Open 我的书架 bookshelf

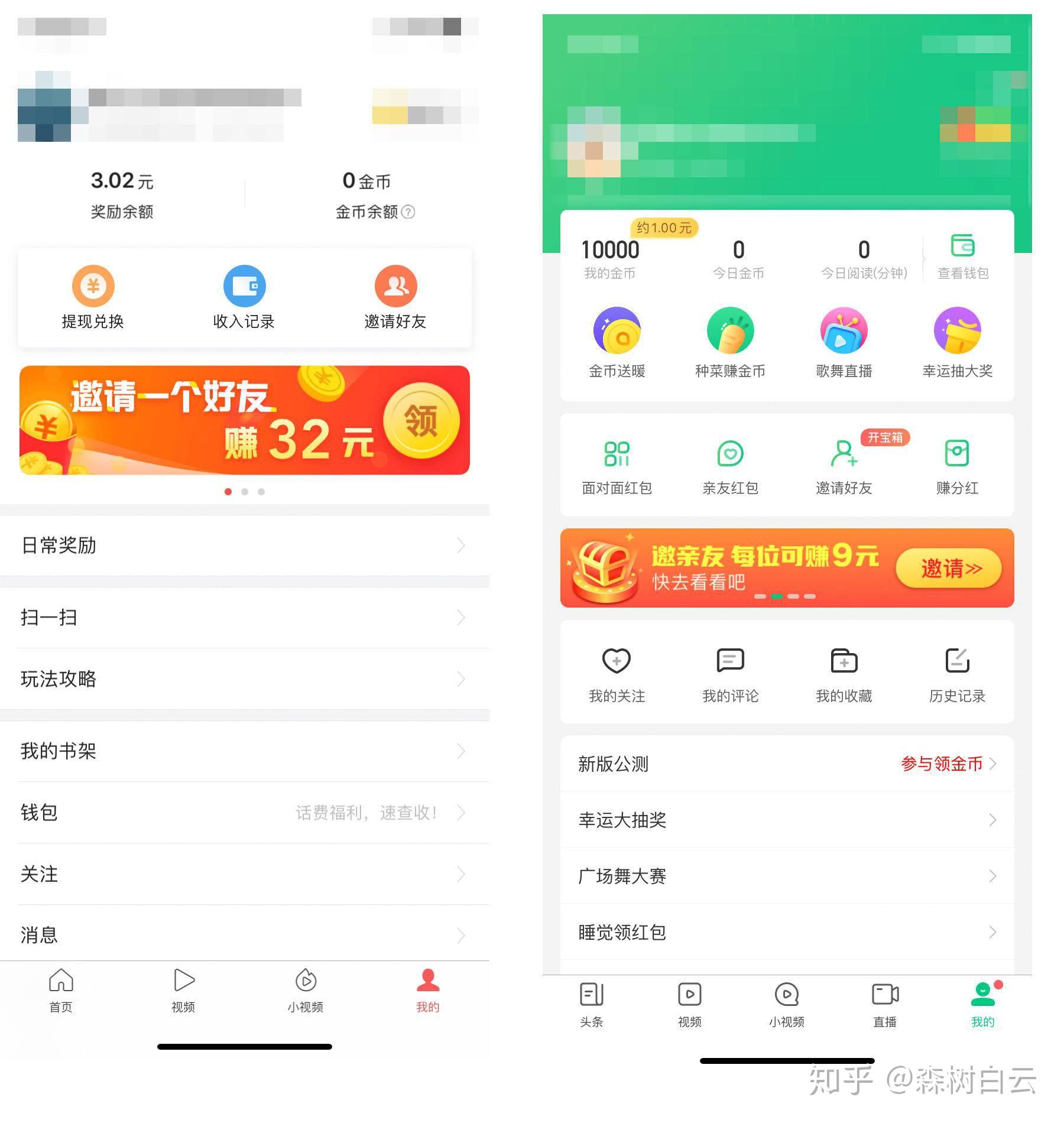(x=244, y=751)
